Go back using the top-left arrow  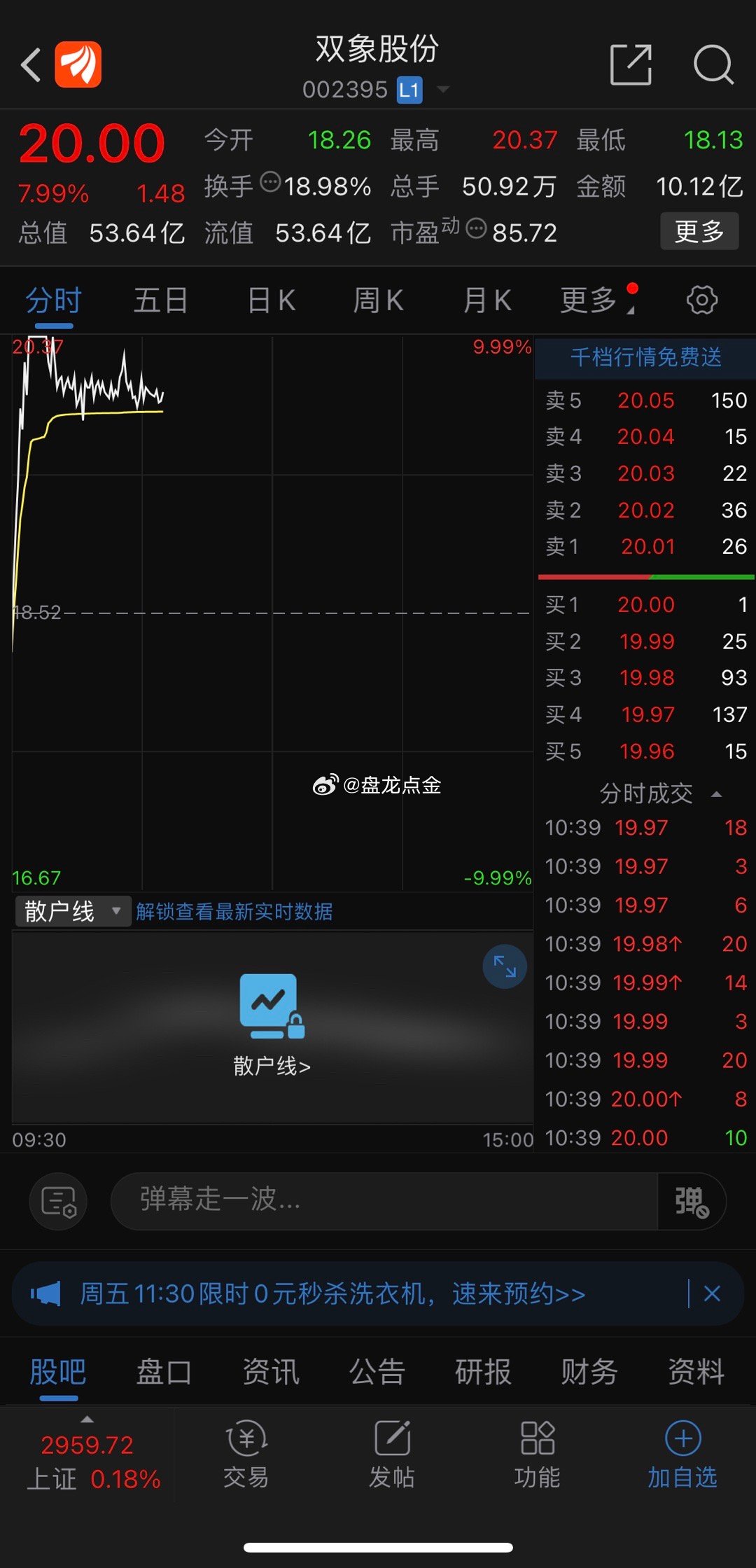coord(31,65)
